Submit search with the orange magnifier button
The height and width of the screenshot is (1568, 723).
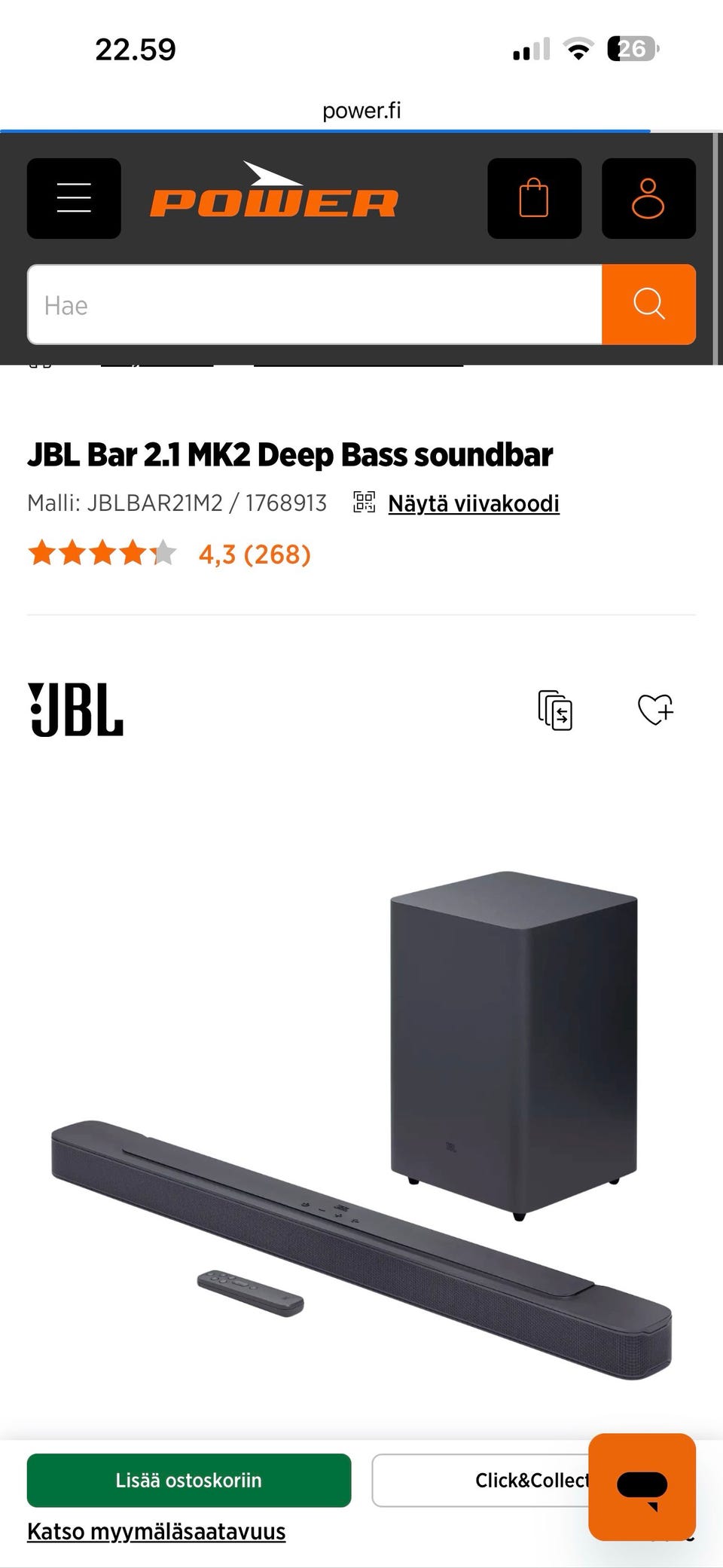(648, 304)
